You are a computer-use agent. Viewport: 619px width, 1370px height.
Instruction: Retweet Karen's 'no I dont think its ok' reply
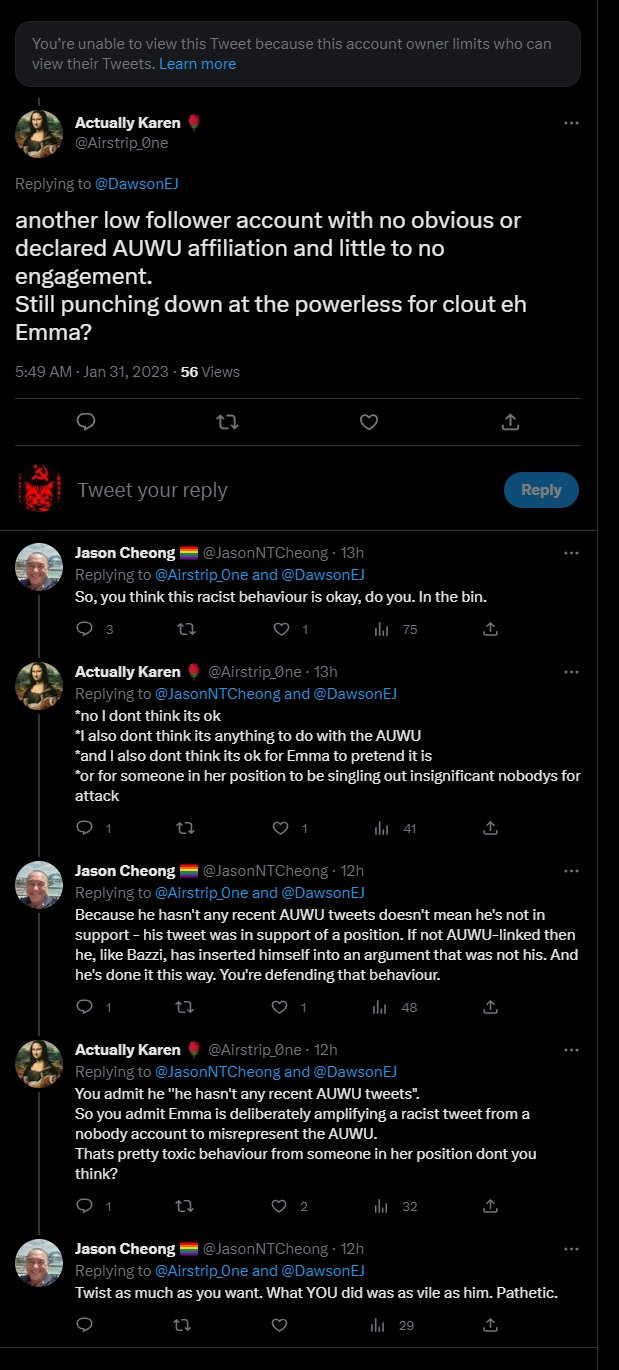183,828
